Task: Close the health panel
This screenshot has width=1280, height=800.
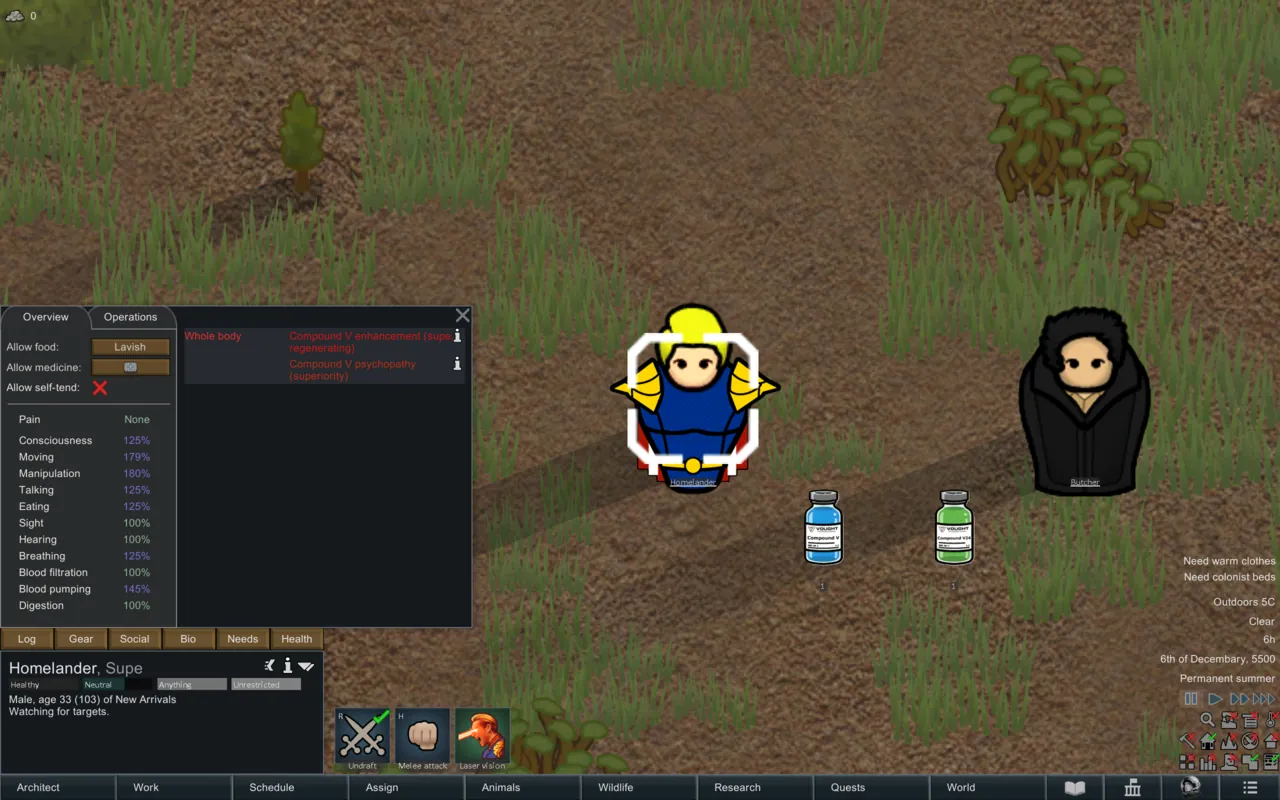Action: (x=462, y=316)
